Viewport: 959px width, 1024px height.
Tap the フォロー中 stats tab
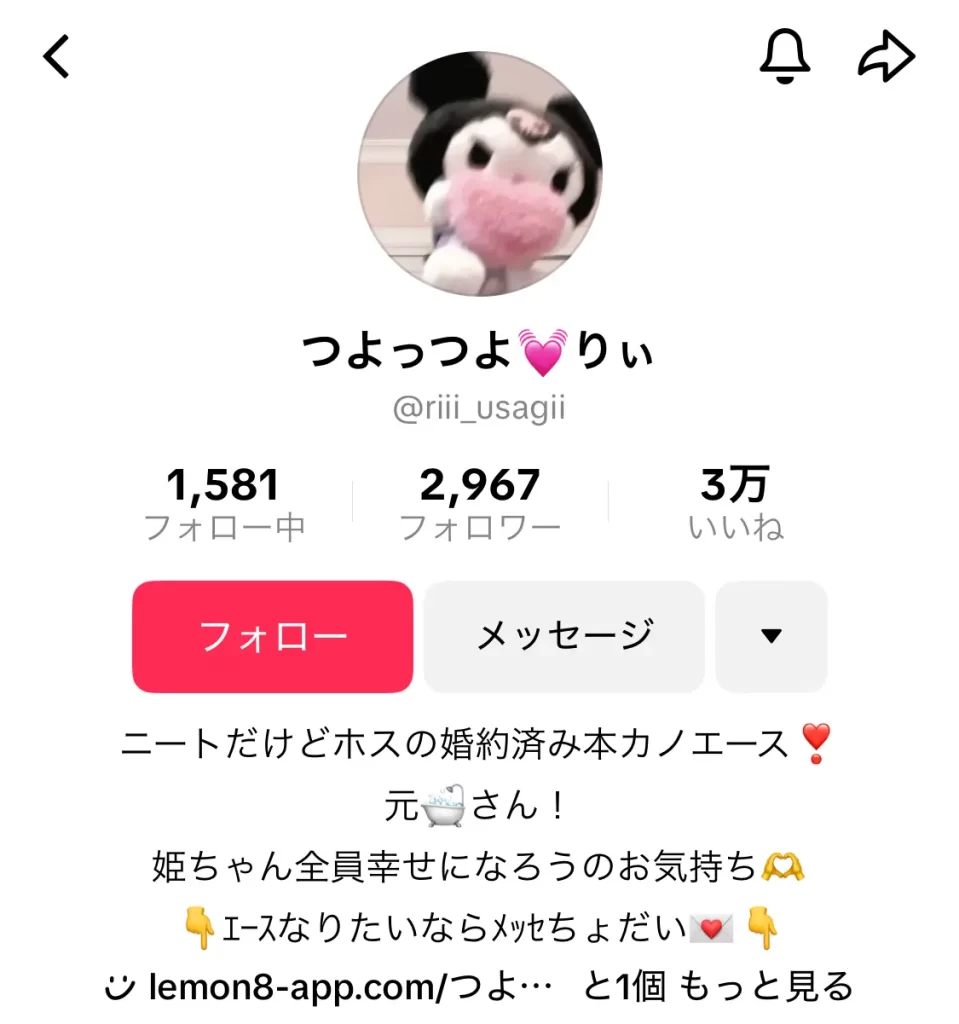[x=222, y=522]
